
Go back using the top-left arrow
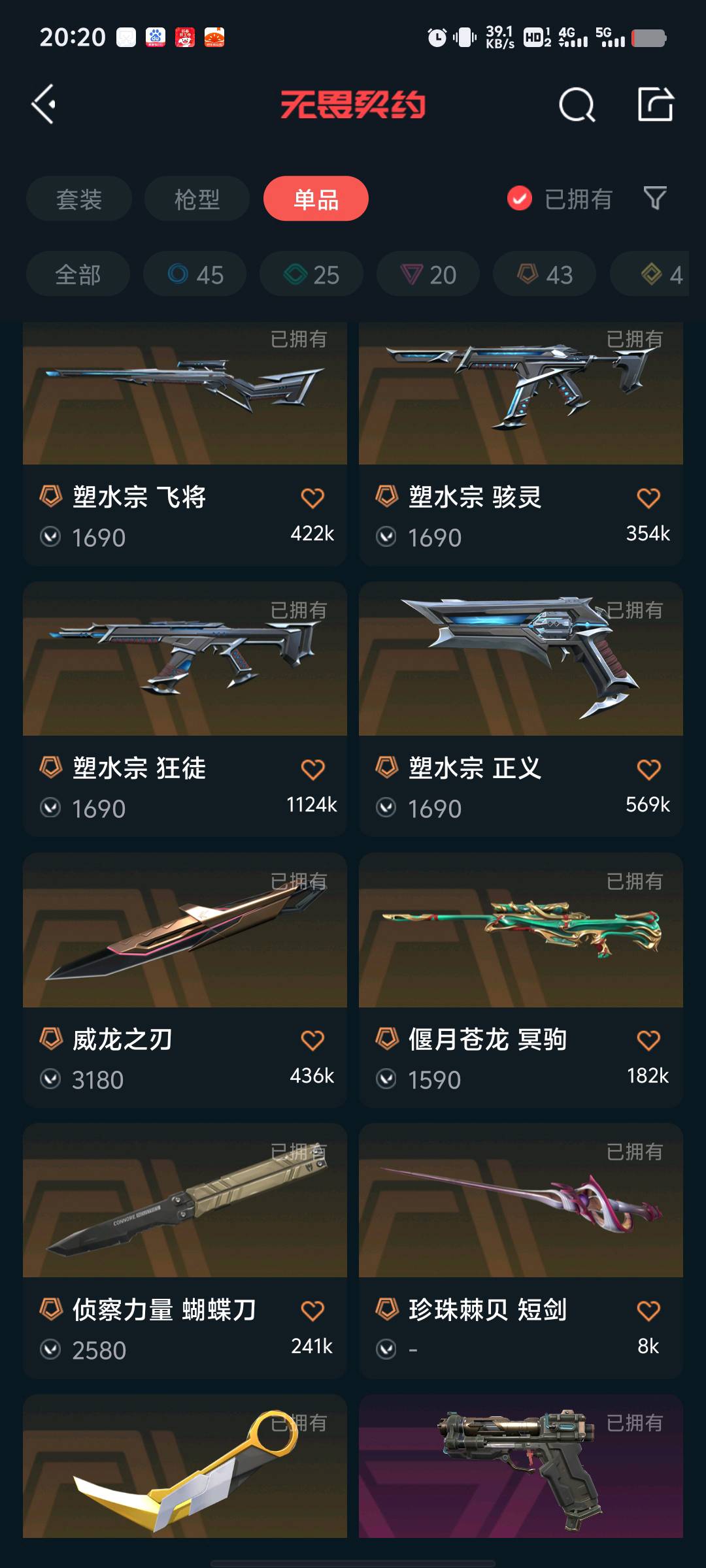pos(44,105)
